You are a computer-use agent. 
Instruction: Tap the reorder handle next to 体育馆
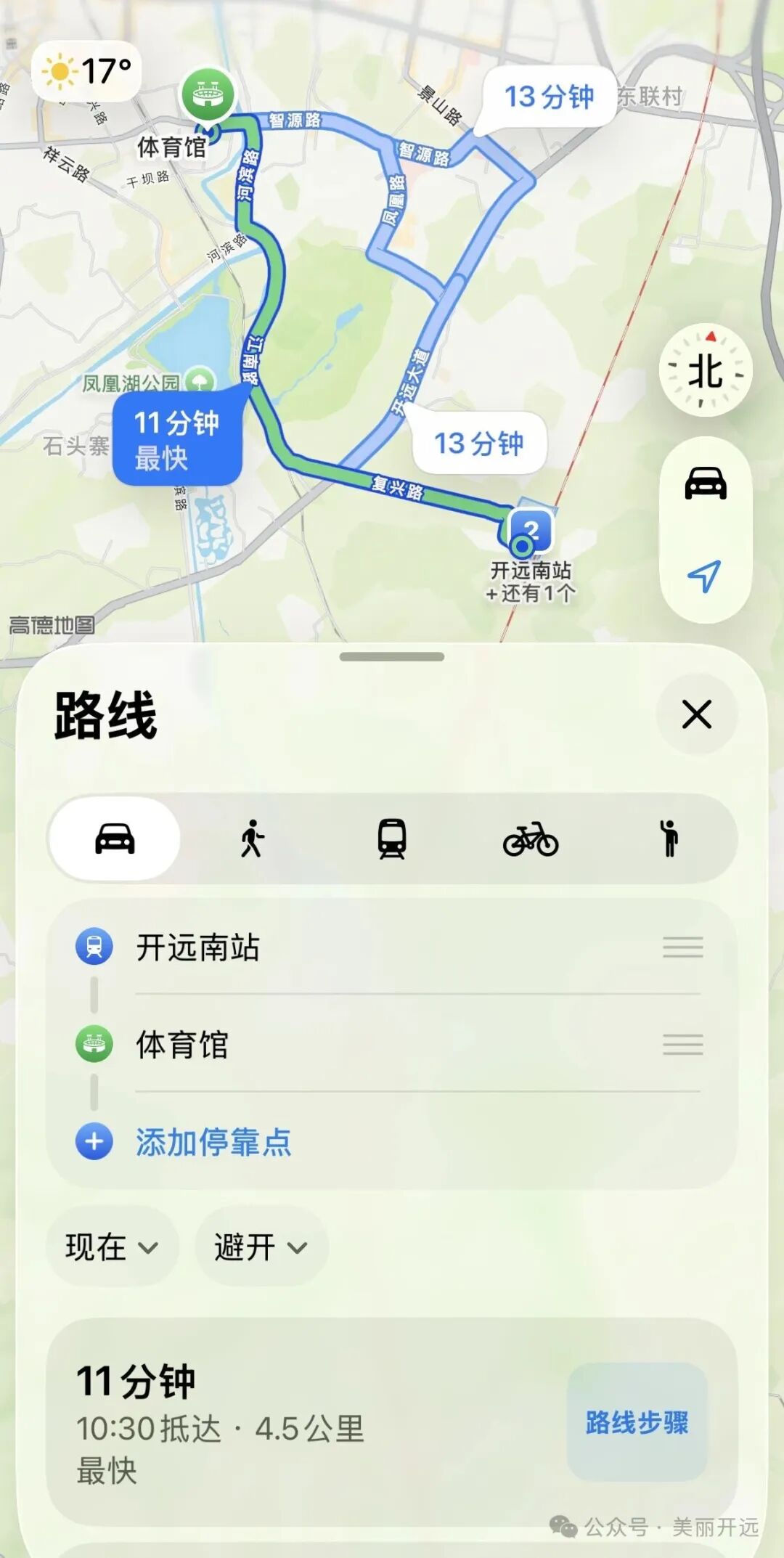click(x=682, y=1045)
